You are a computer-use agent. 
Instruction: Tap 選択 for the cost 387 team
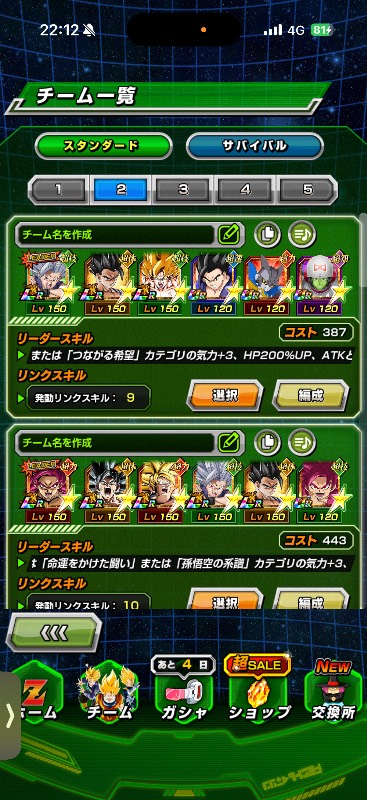225,394
